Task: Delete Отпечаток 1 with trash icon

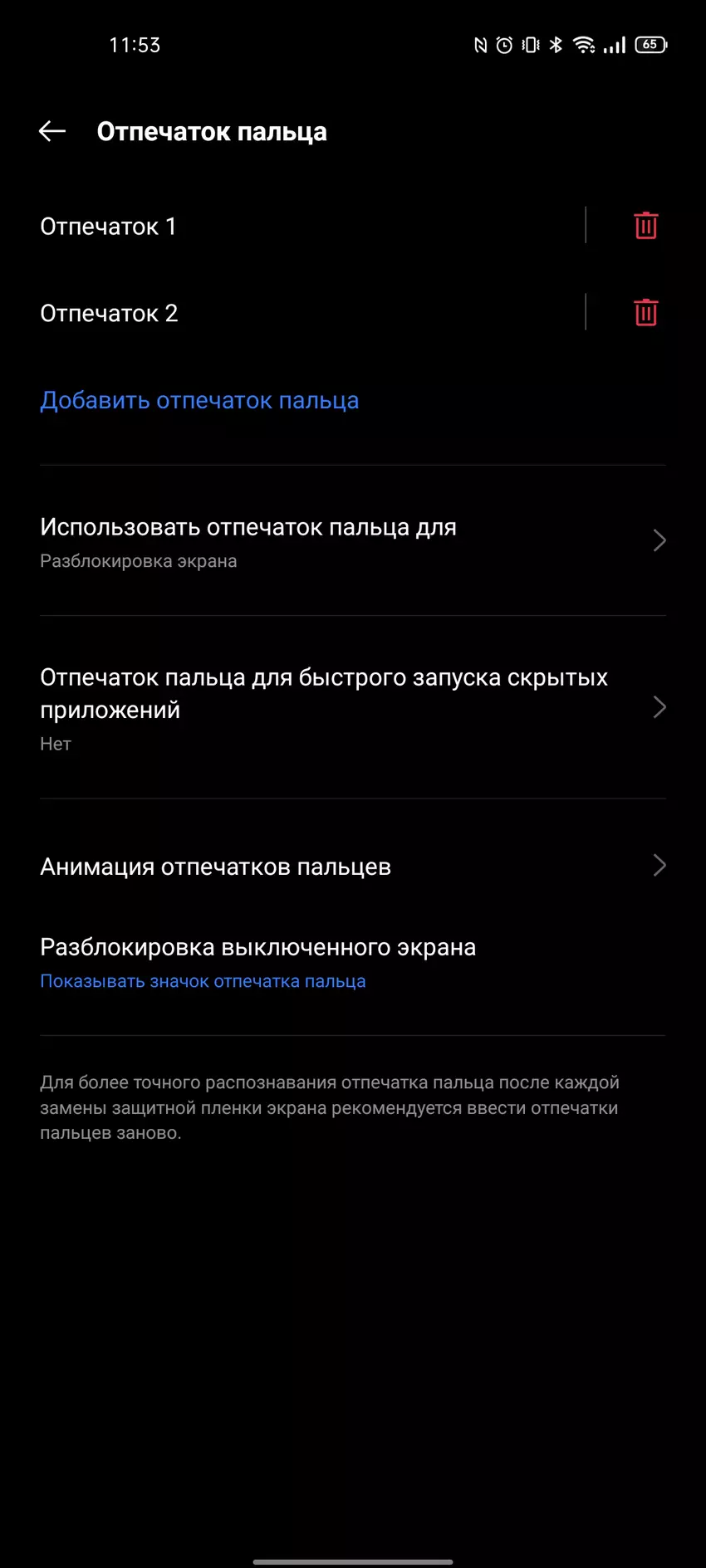Action: pyautogui.click(x=645, y=226)
